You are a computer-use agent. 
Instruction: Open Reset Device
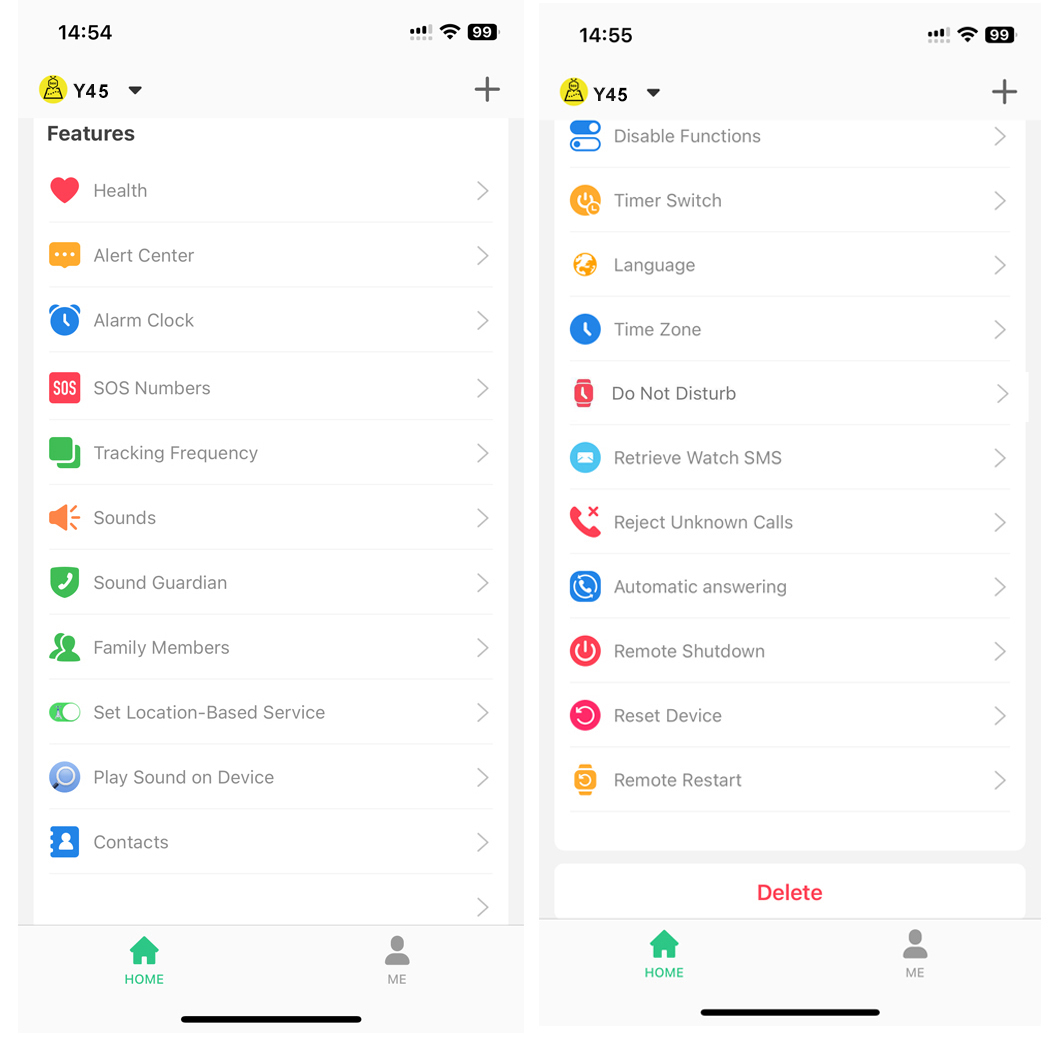pos(788,716)
